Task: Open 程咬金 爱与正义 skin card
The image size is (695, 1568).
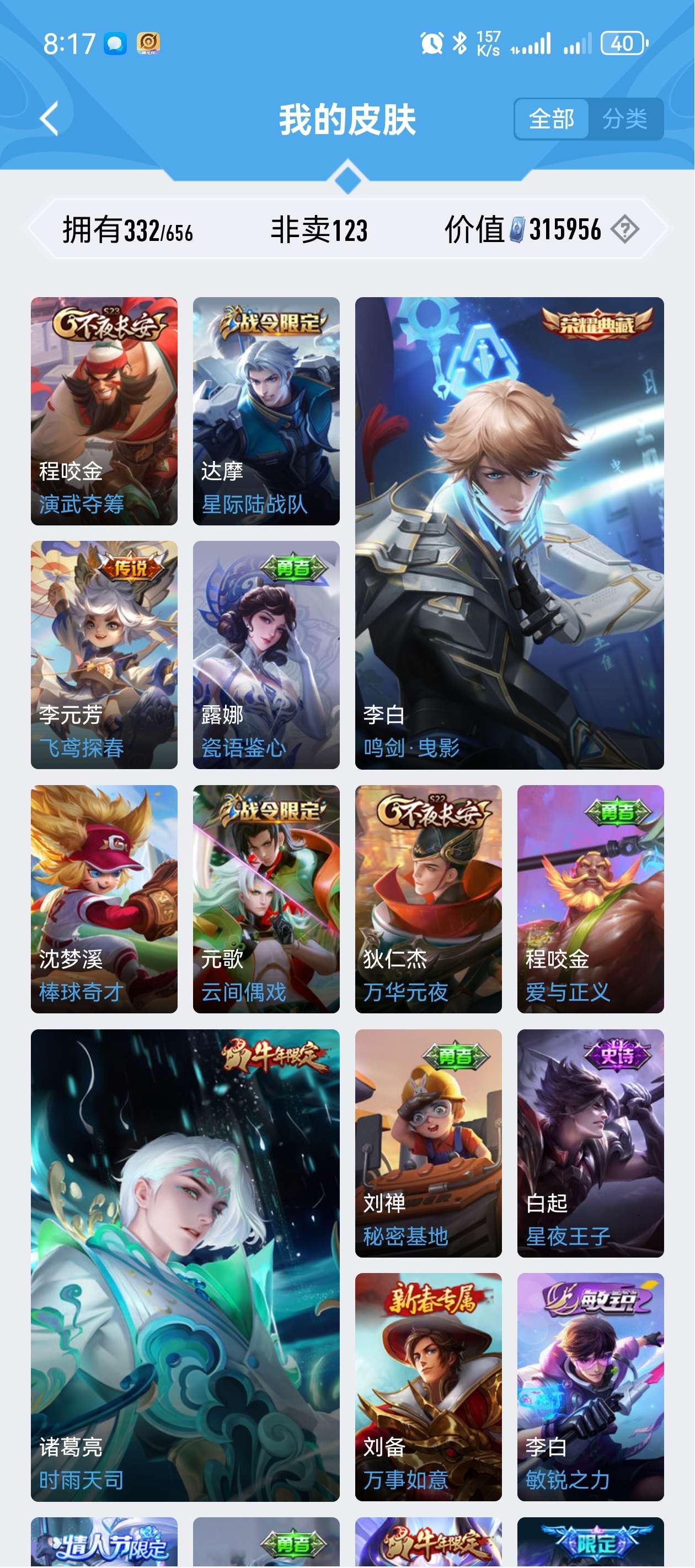Action: click(x=590, y=899)
